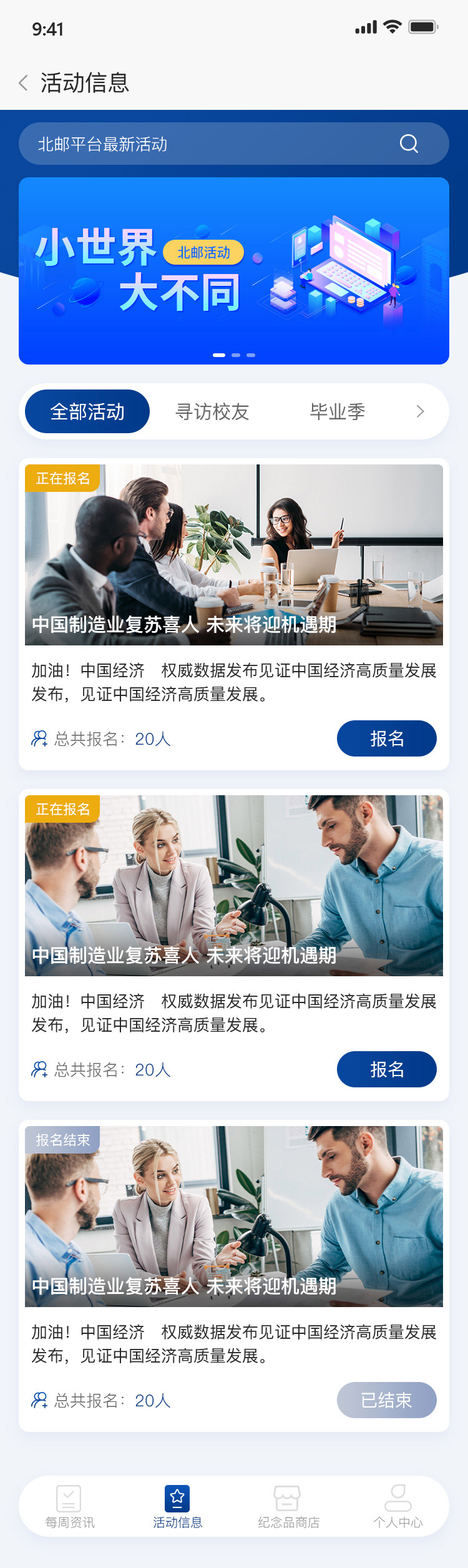Switch to the 每周资讯 tab
Viewport: 468px width, 1568px height.
pyautogui.click(x=69, y=1506)
